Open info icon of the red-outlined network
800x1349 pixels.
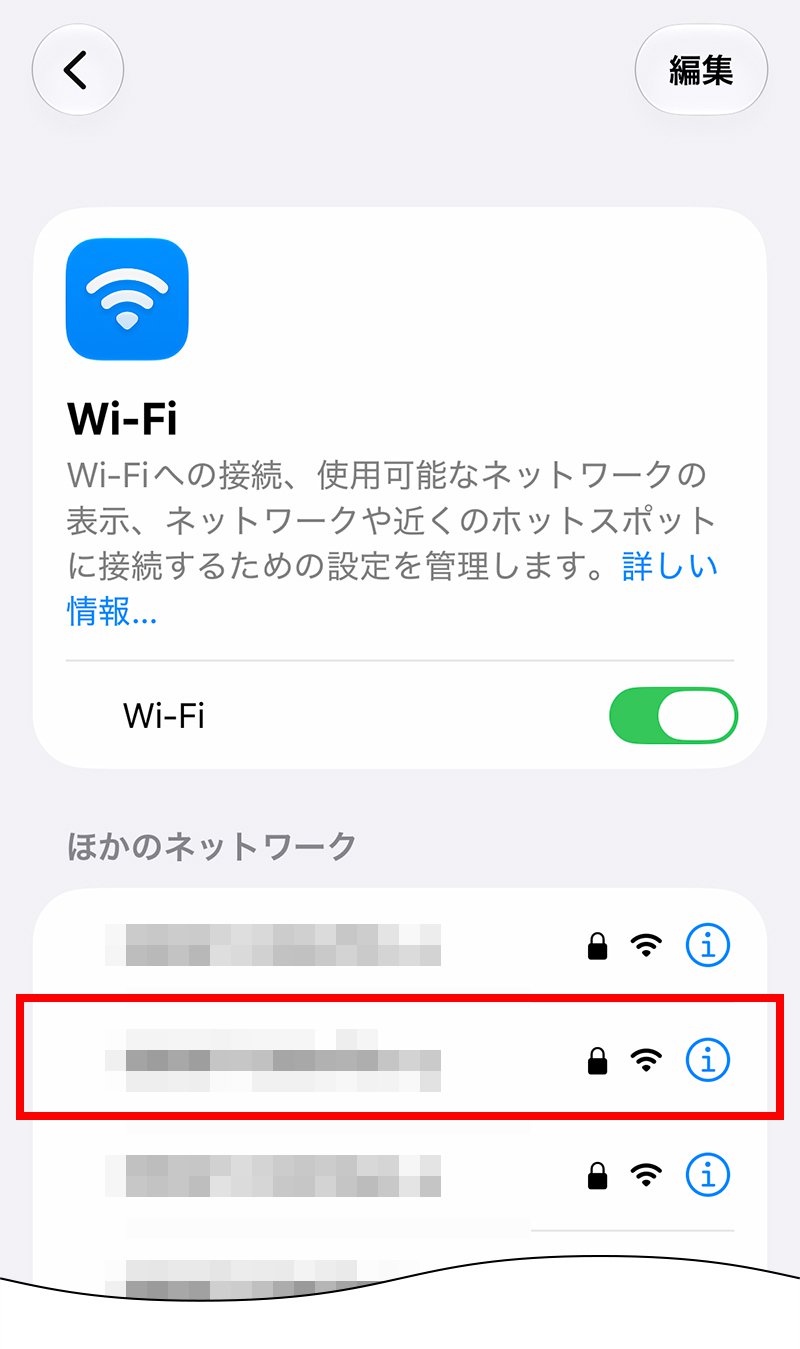point(708,1059)
